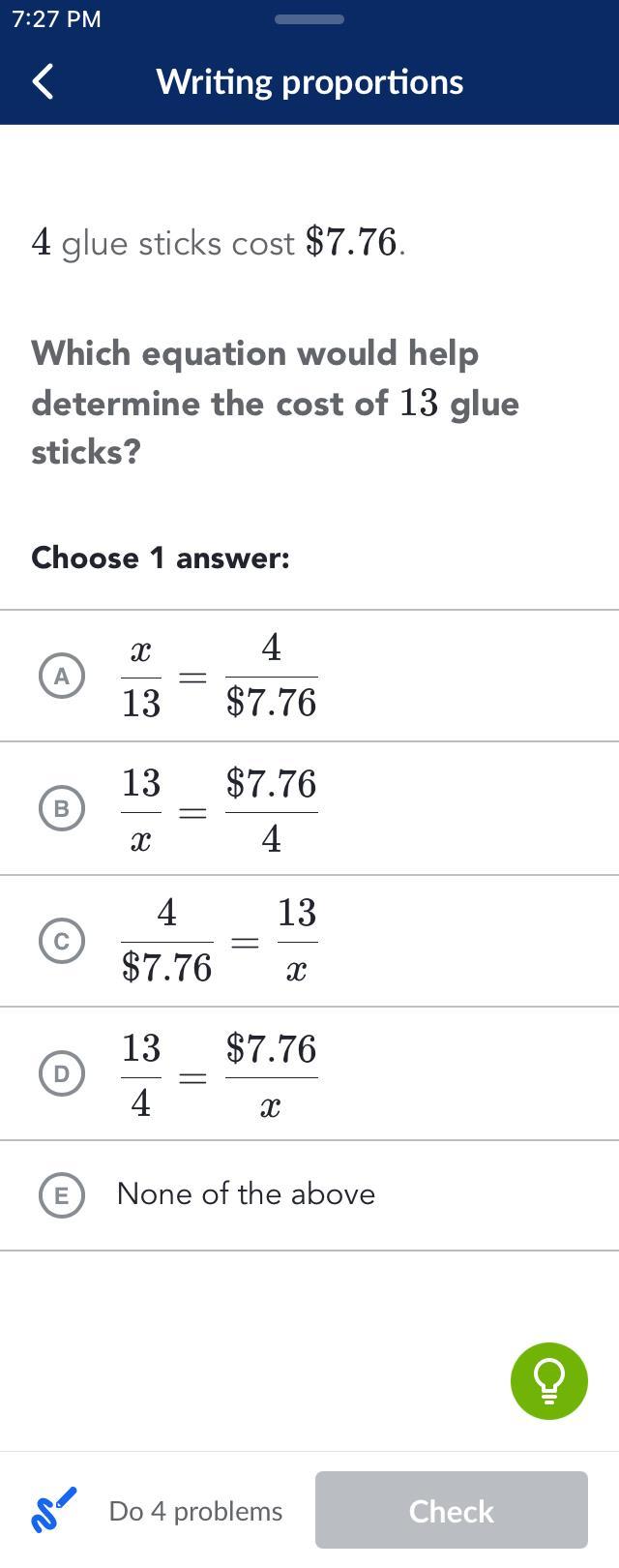The height and width of the screenshot is (1568, 619).
Task: Open the scratchpad pencil tool
Action: 54,1510
